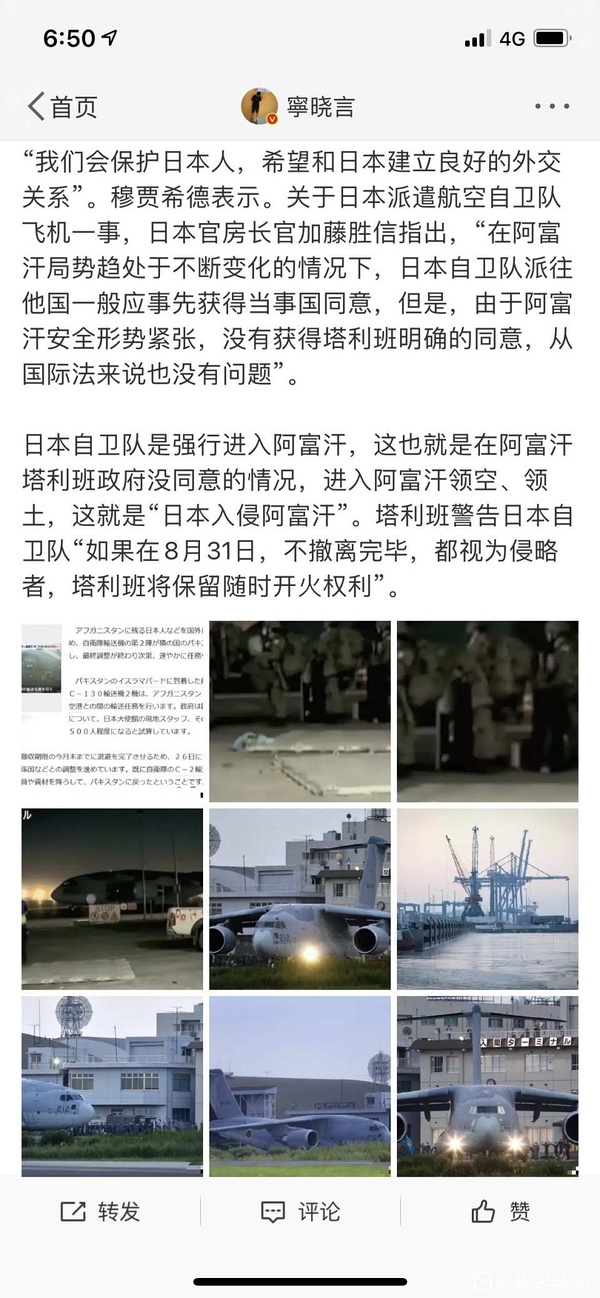Open the harbor cranes photo
Image resolution: width=600 pixels, height=1298 pixels.
click(x=487, y=899)
